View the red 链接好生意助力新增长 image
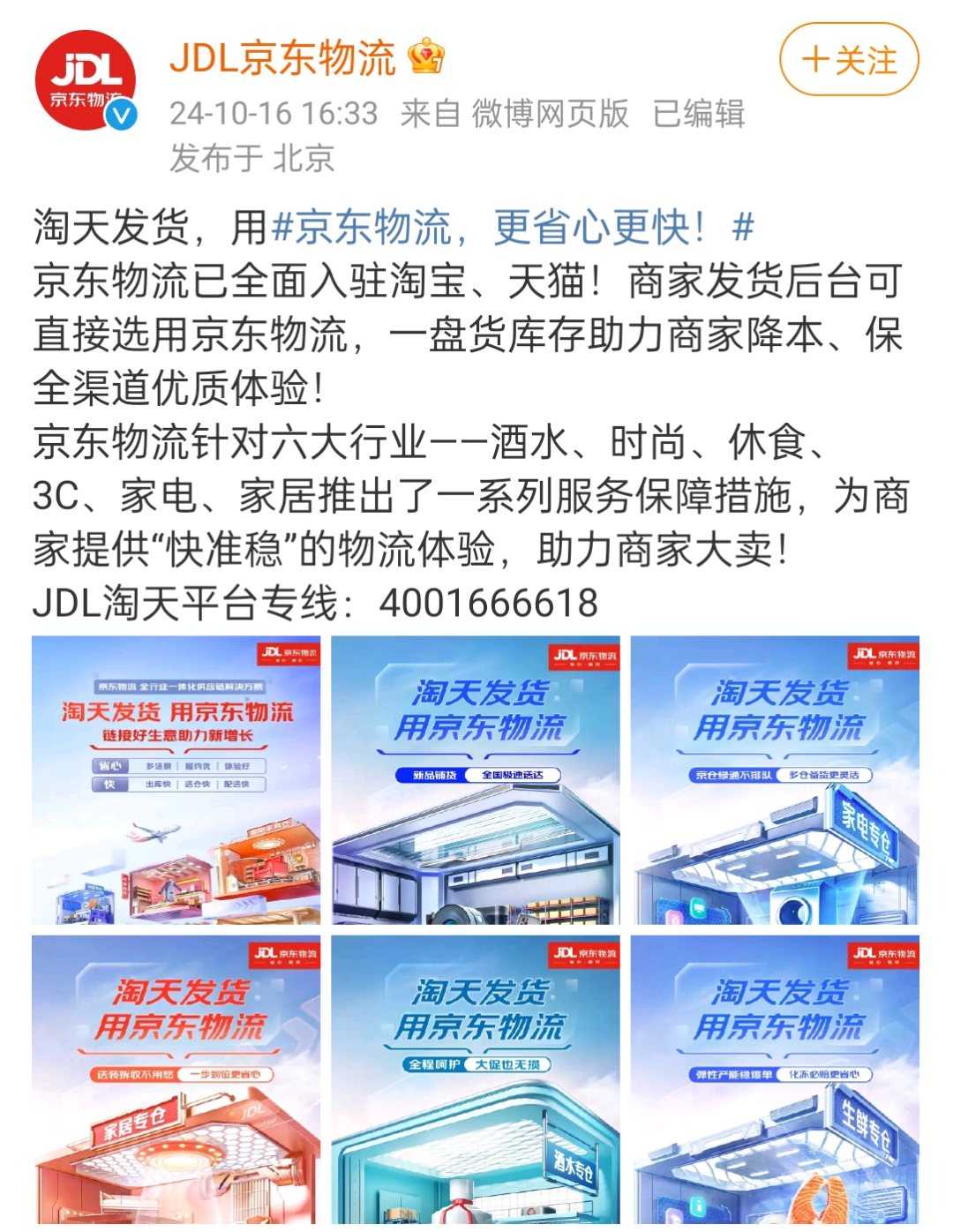 [176, 780]
